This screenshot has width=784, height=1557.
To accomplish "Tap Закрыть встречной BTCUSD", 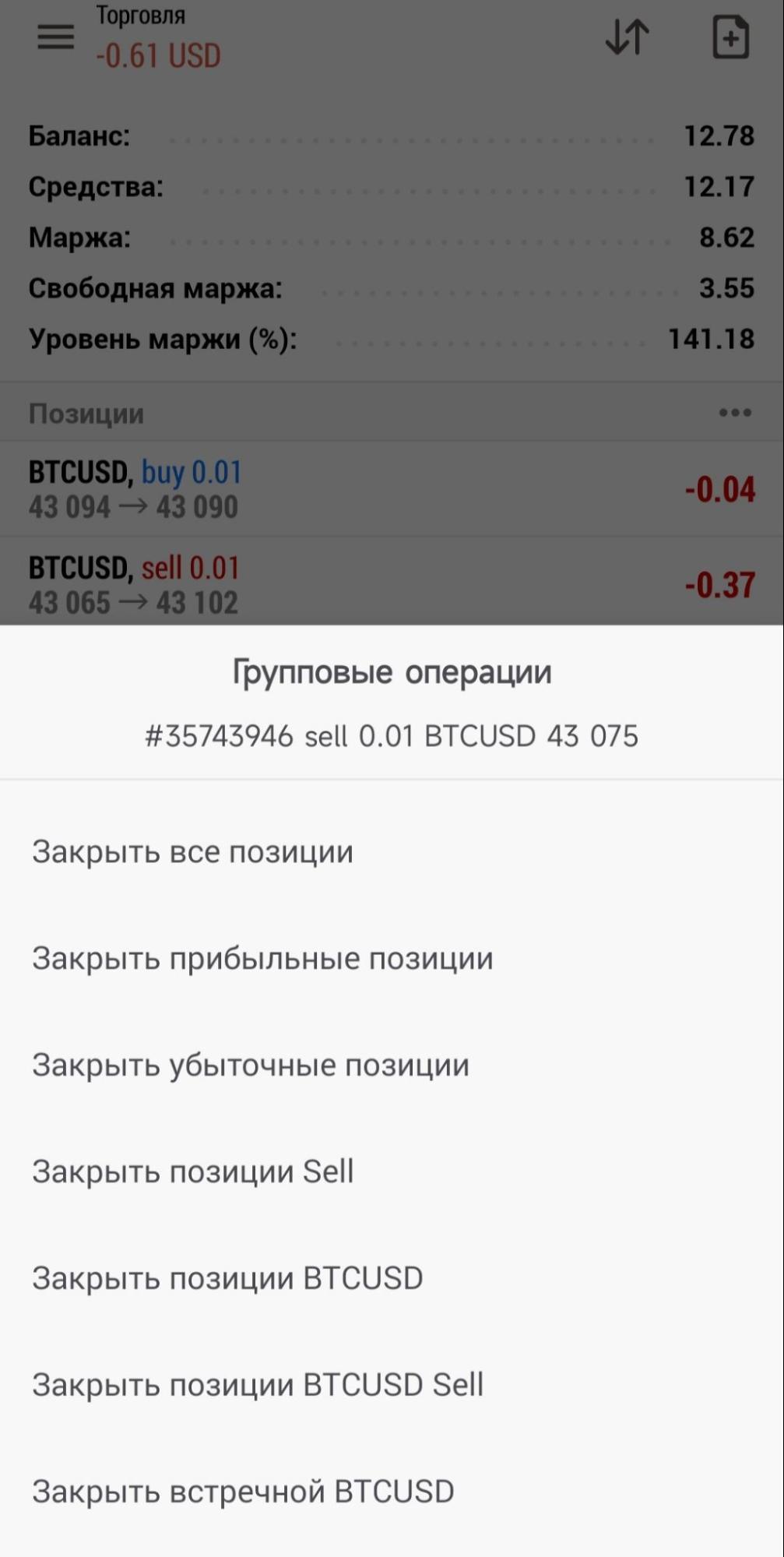I will pyautogui.click(x=242, y=1492).
